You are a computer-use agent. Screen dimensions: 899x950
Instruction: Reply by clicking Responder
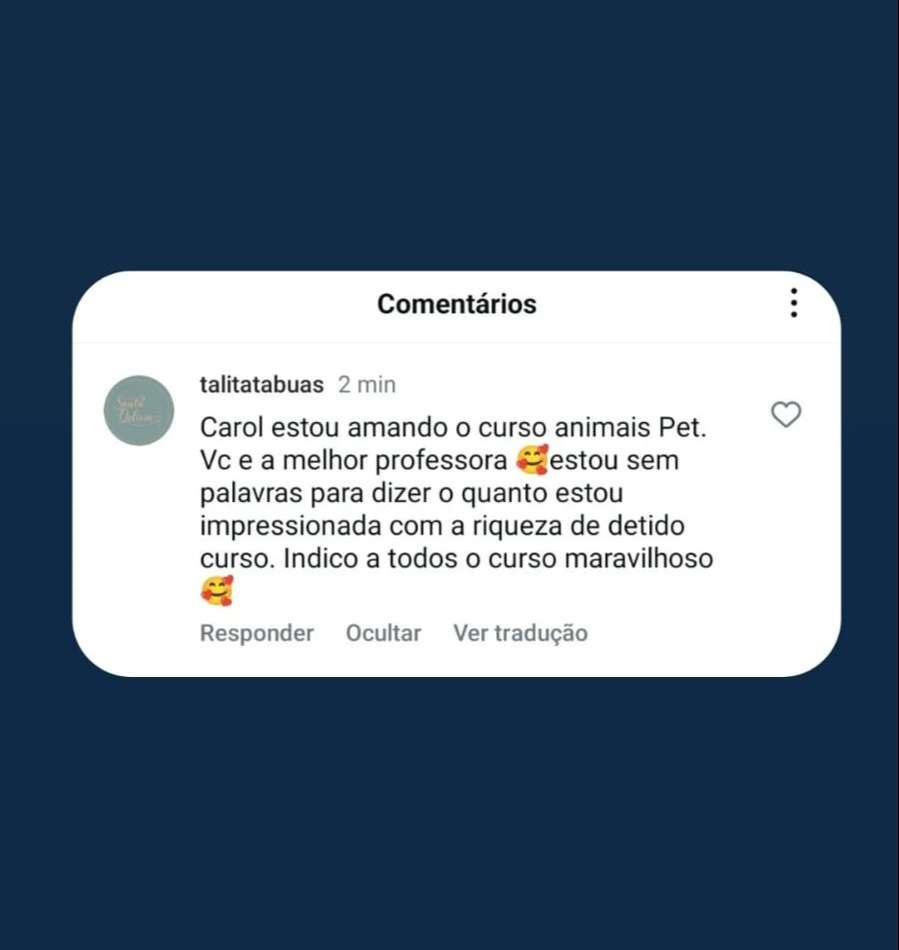click(256, 632)
